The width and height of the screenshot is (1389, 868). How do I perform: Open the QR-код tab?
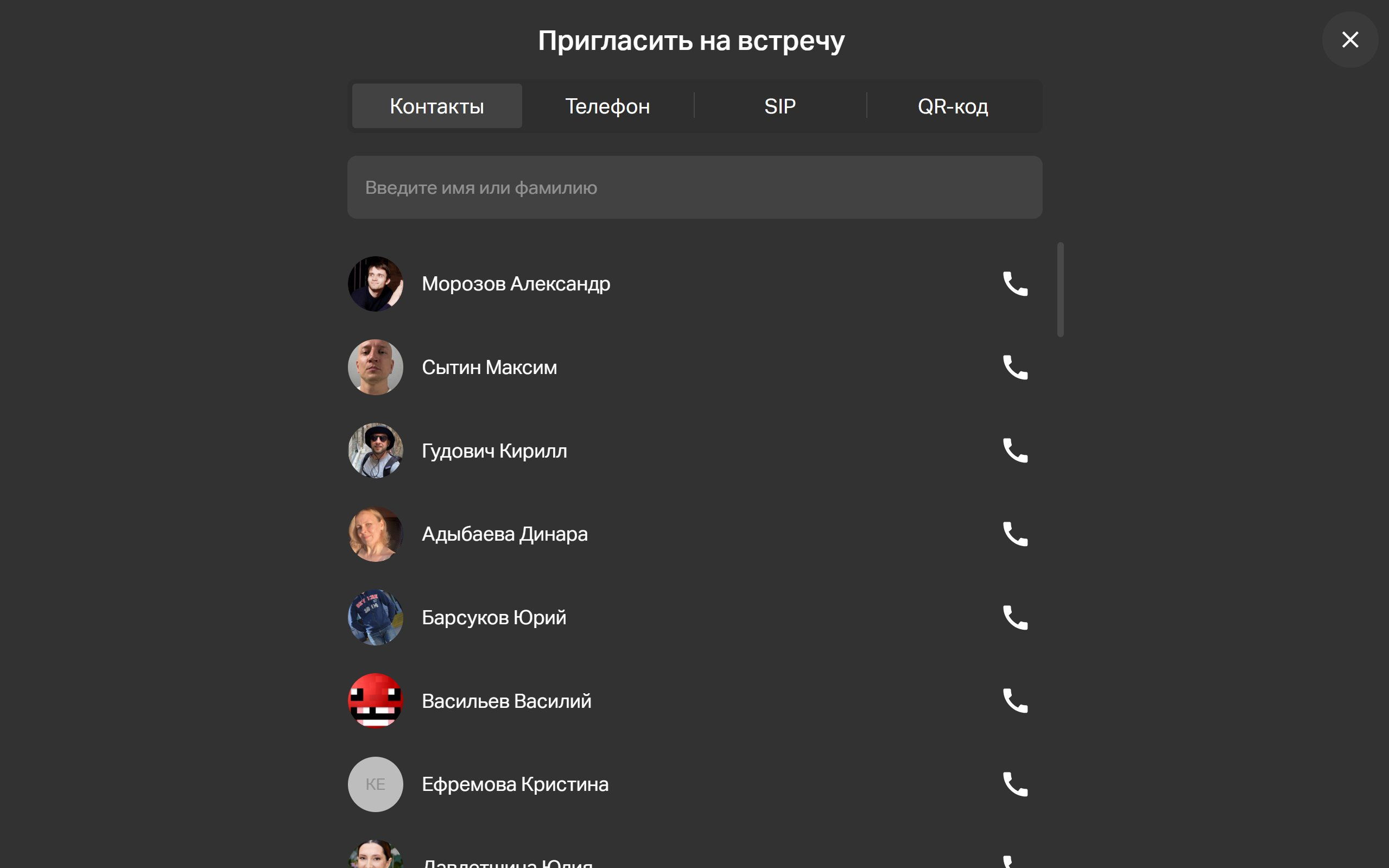pos(952,106)
